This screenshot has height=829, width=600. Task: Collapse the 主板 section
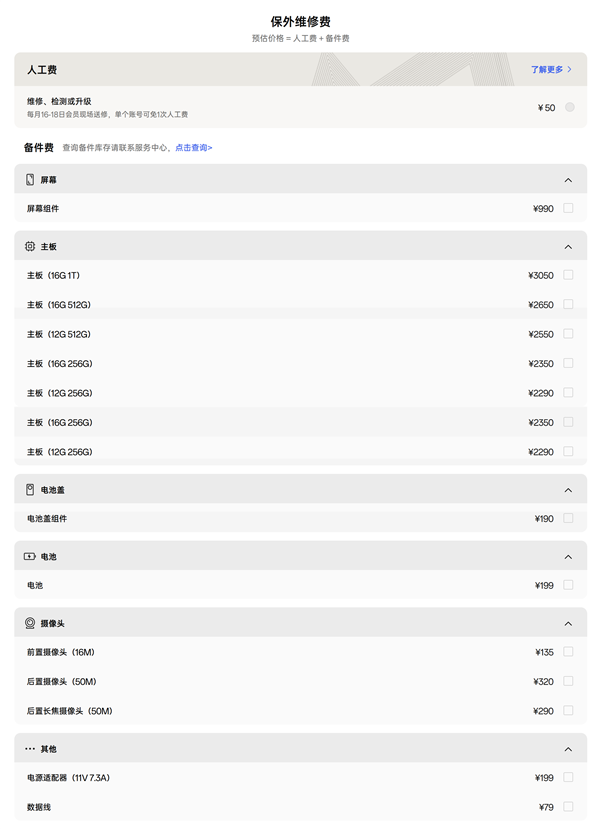click(x=568, y=246)
